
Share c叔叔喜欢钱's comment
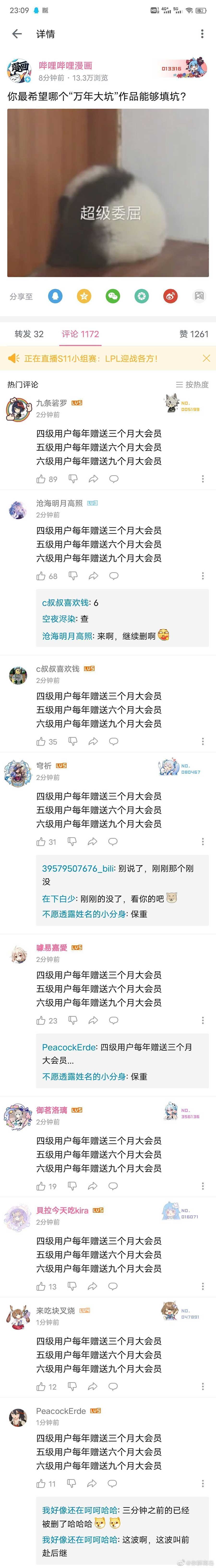pyautogui.click(x=93, y=741)
